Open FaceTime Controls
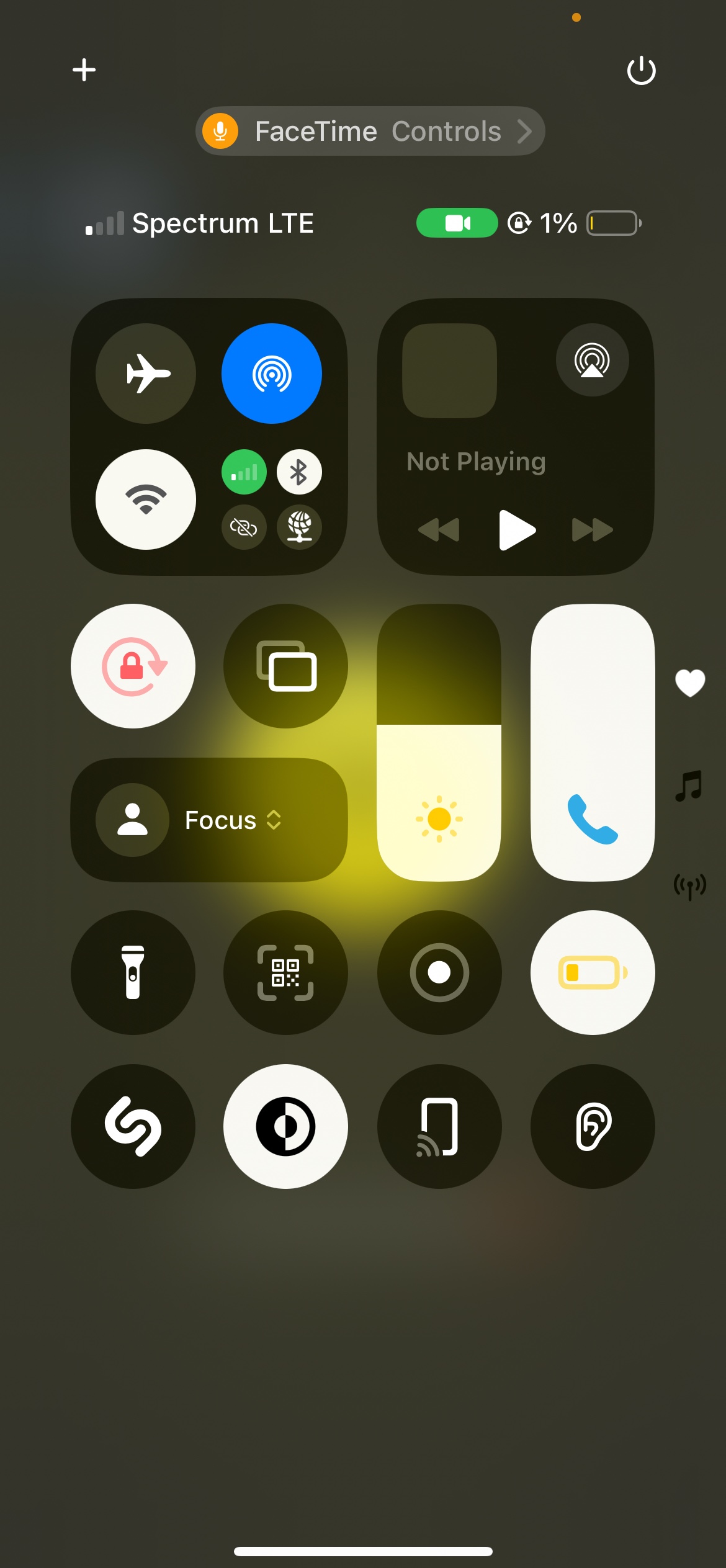Screen dimensions: 726x1568 (370, 131)
